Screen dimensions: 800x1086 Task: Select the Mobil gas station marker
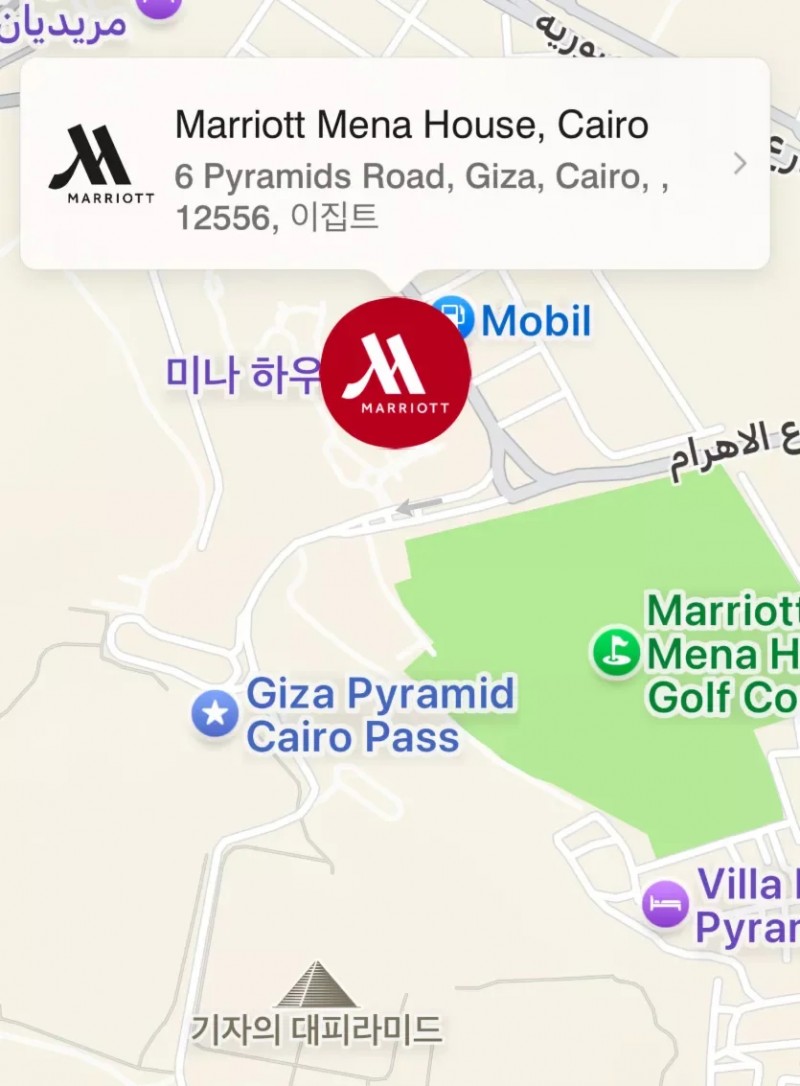pyautogui.click(x=453, y=318)
